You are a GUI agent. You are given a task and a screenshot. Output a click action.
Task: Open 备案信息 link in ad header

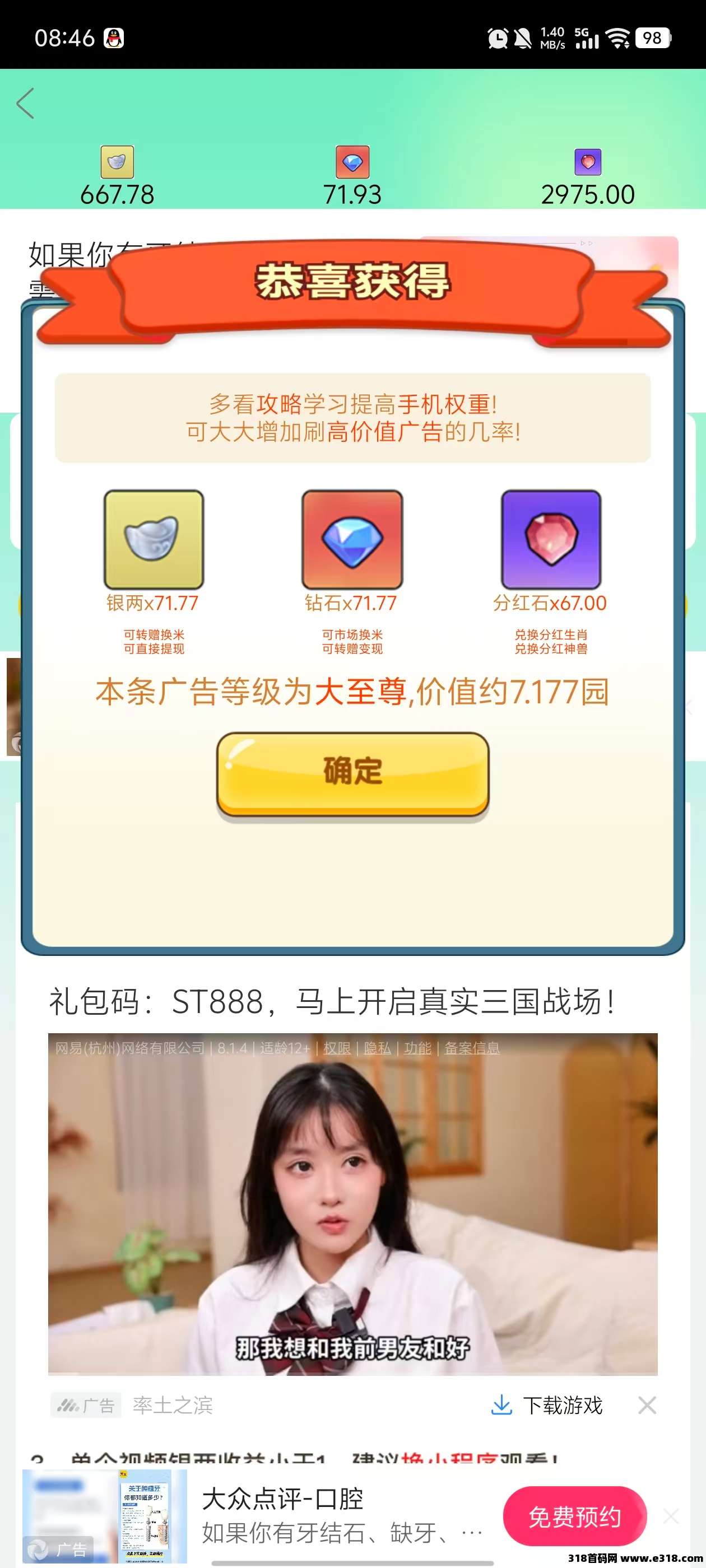(x=471, y=1048)
